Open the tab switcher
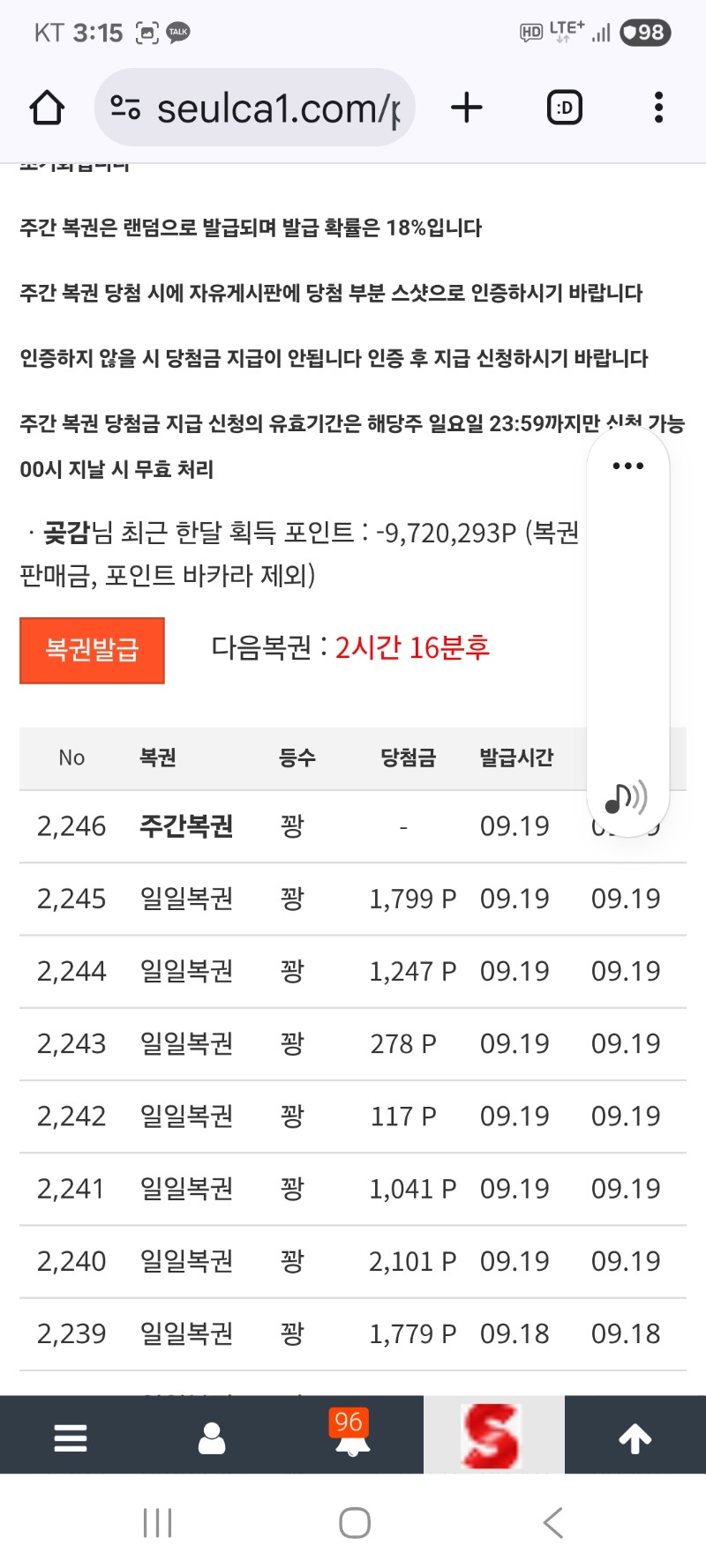 pyautogui.click(x=565, y=108)
